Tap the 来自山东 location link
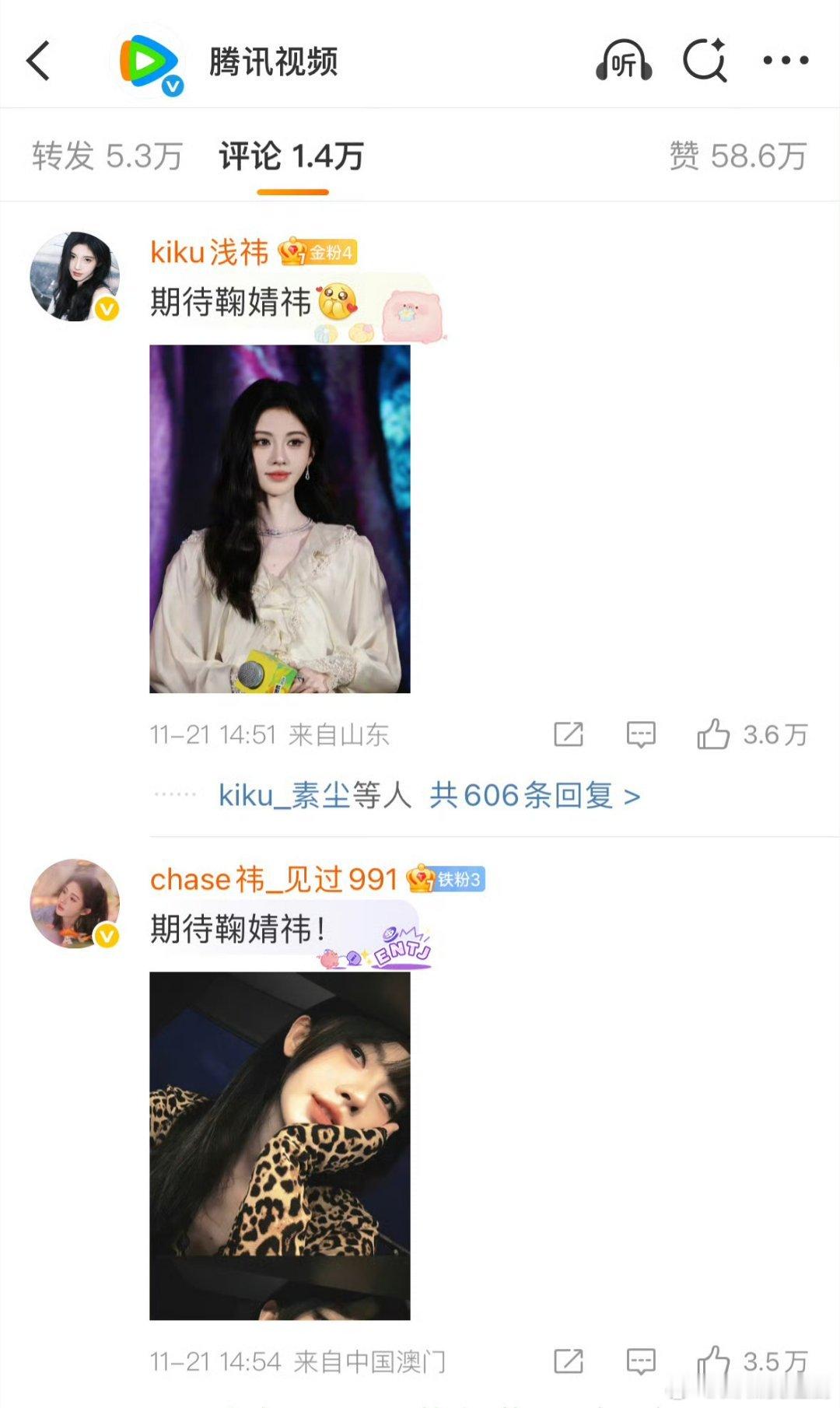Screen dimensions: 840x1408 (x=338, y=734)
